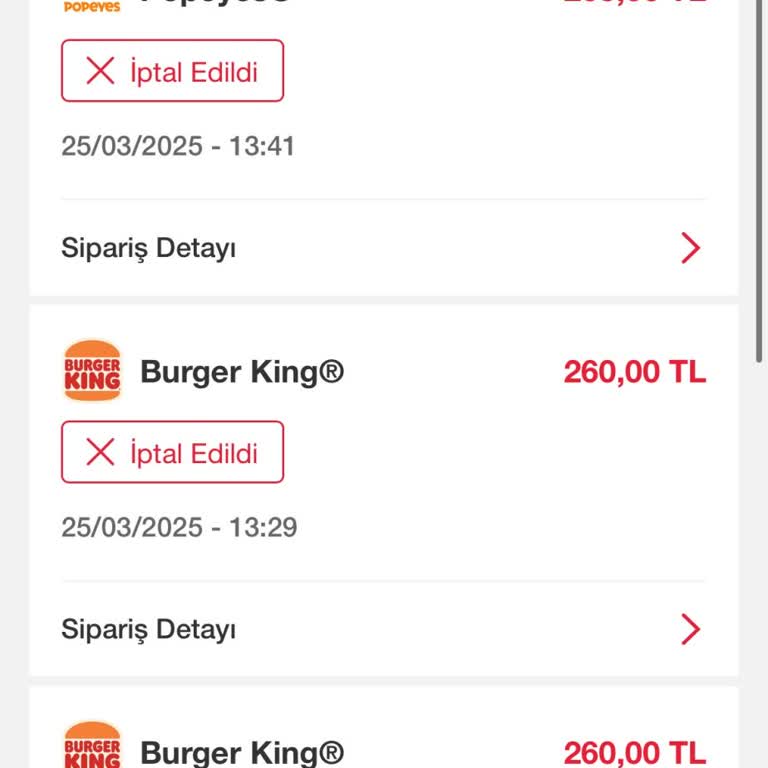Screen dimensions: 768x768
Task: View Sipariş Detayı of the 13:29 order
Action: tap(383, 629)
